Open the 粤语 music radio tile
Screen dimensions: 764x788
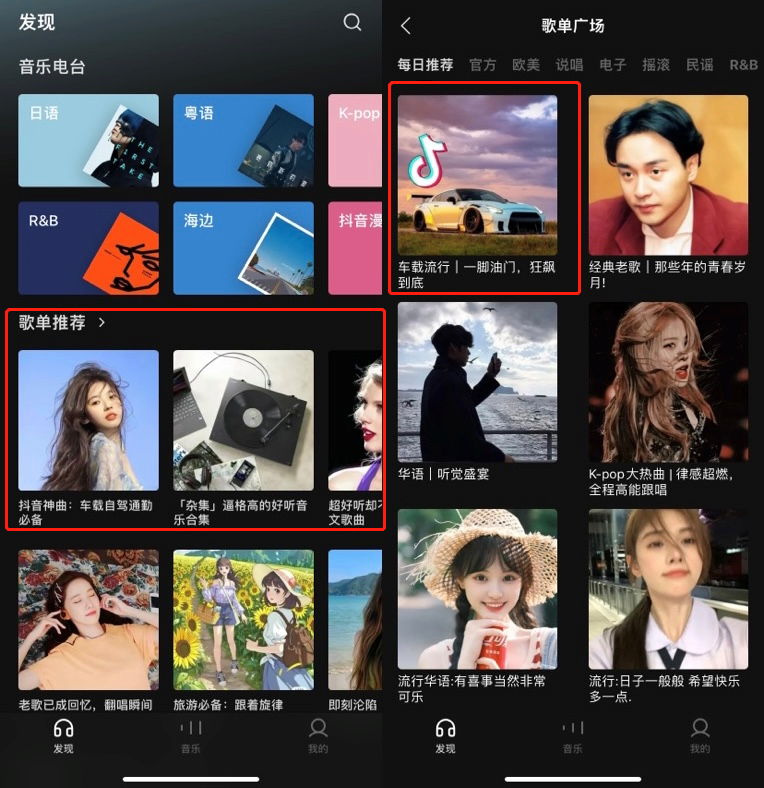point(243,140)
